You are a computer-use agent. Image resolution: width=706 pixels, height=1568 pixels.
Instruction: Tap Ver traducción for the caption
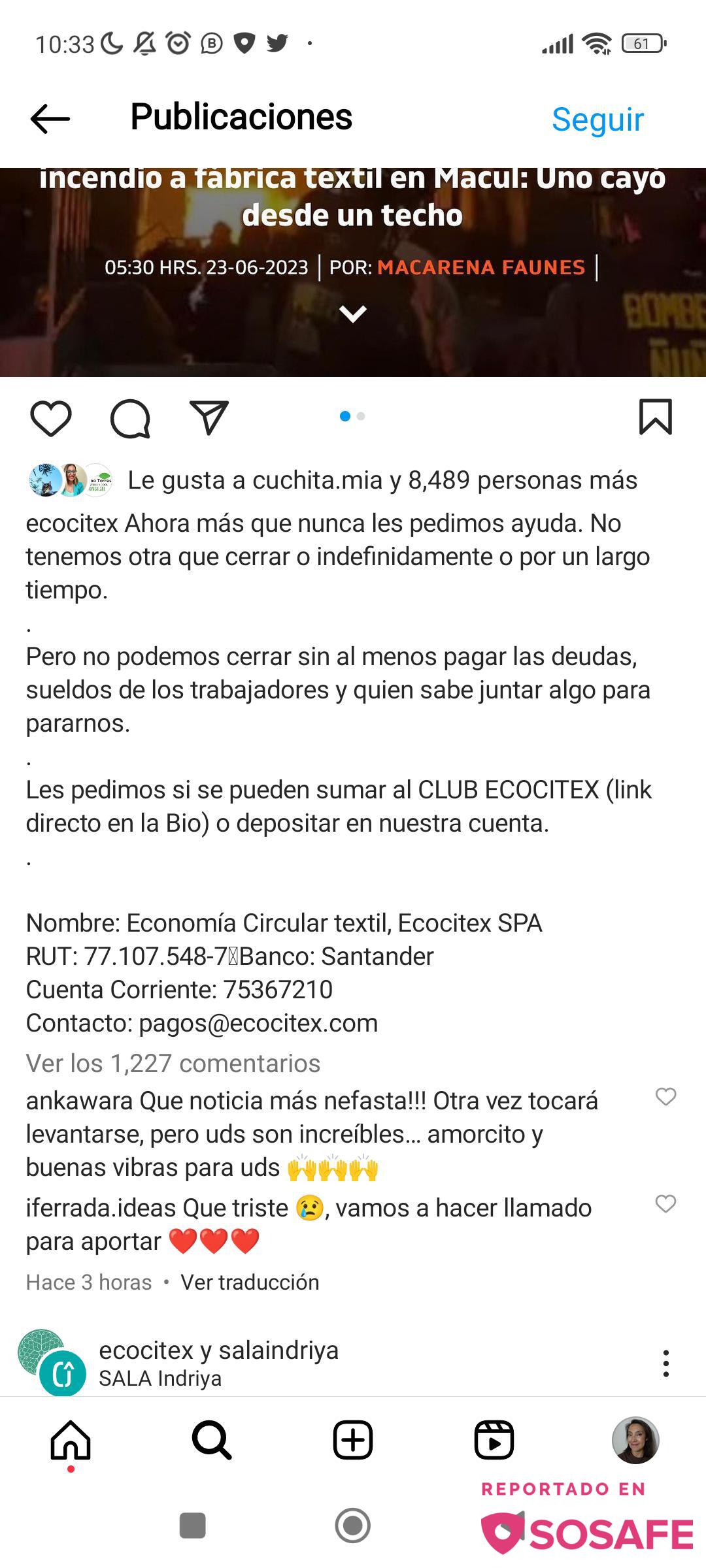click(x=250, y=1282)
